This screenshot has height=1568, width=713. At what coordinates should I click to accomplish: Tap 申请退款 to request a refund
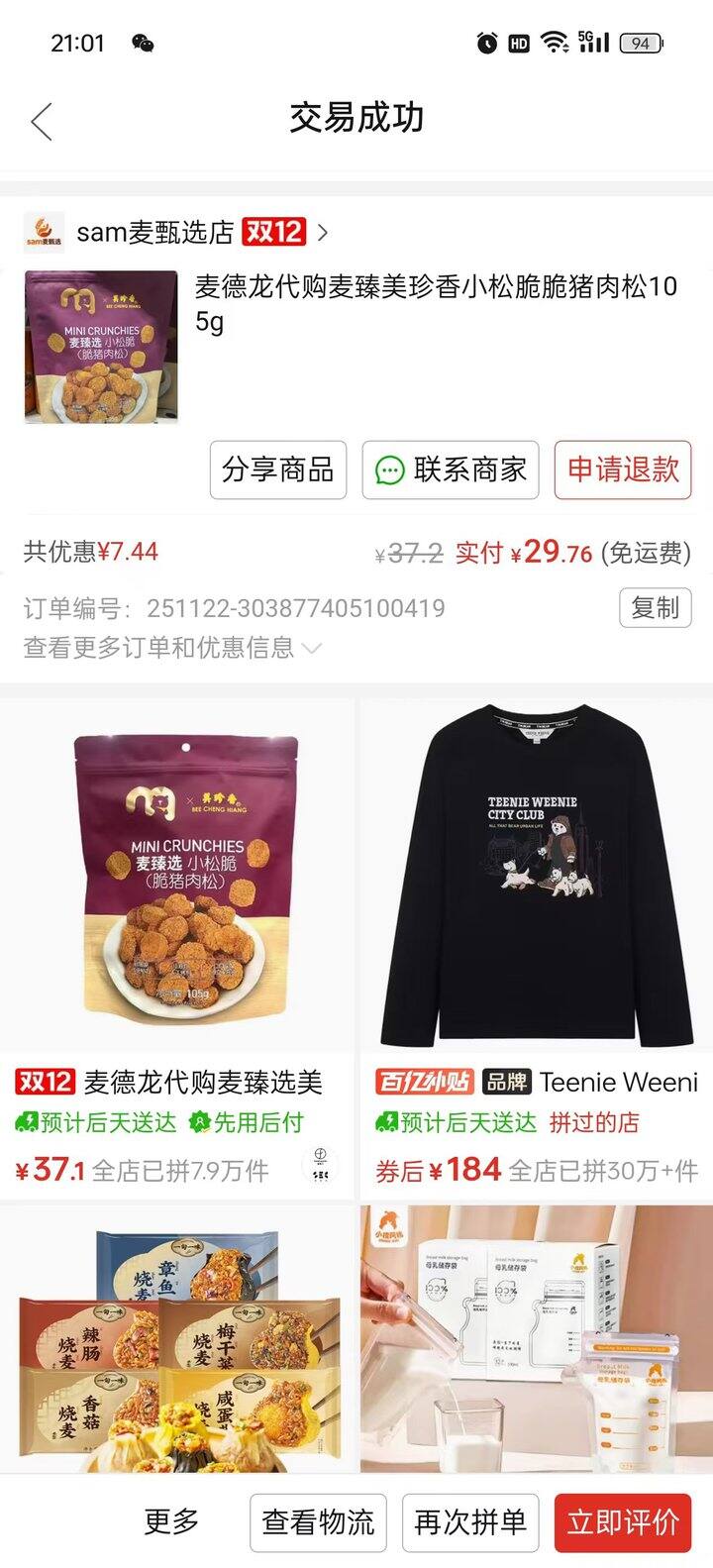click(x=623, y=470)
